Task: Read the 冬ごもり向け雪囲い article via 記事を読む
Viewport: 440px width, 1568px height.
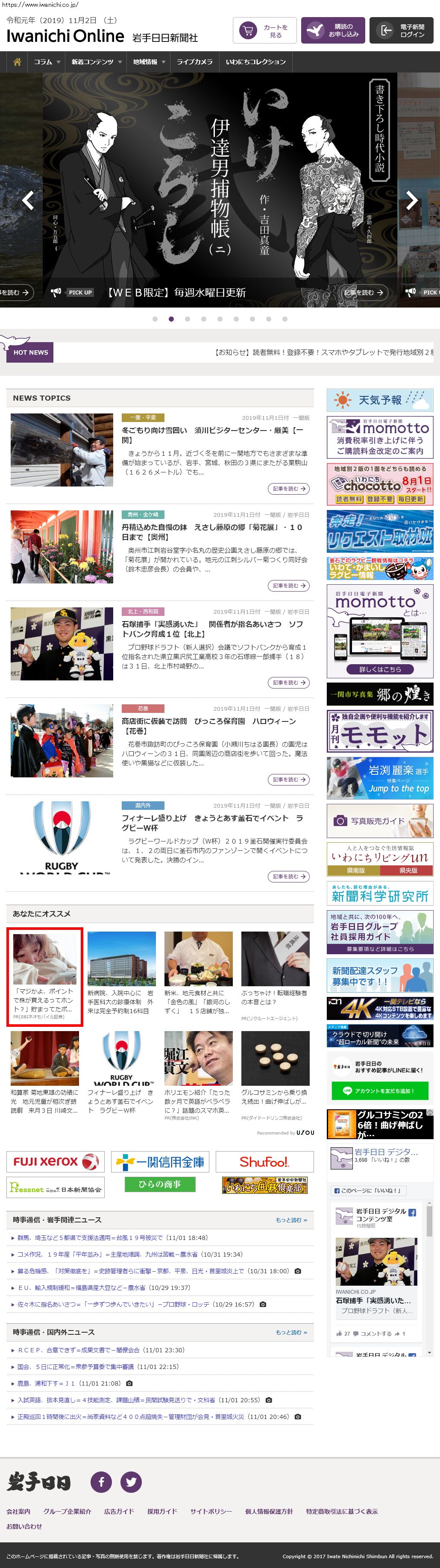Action: [x=288, y=489]
